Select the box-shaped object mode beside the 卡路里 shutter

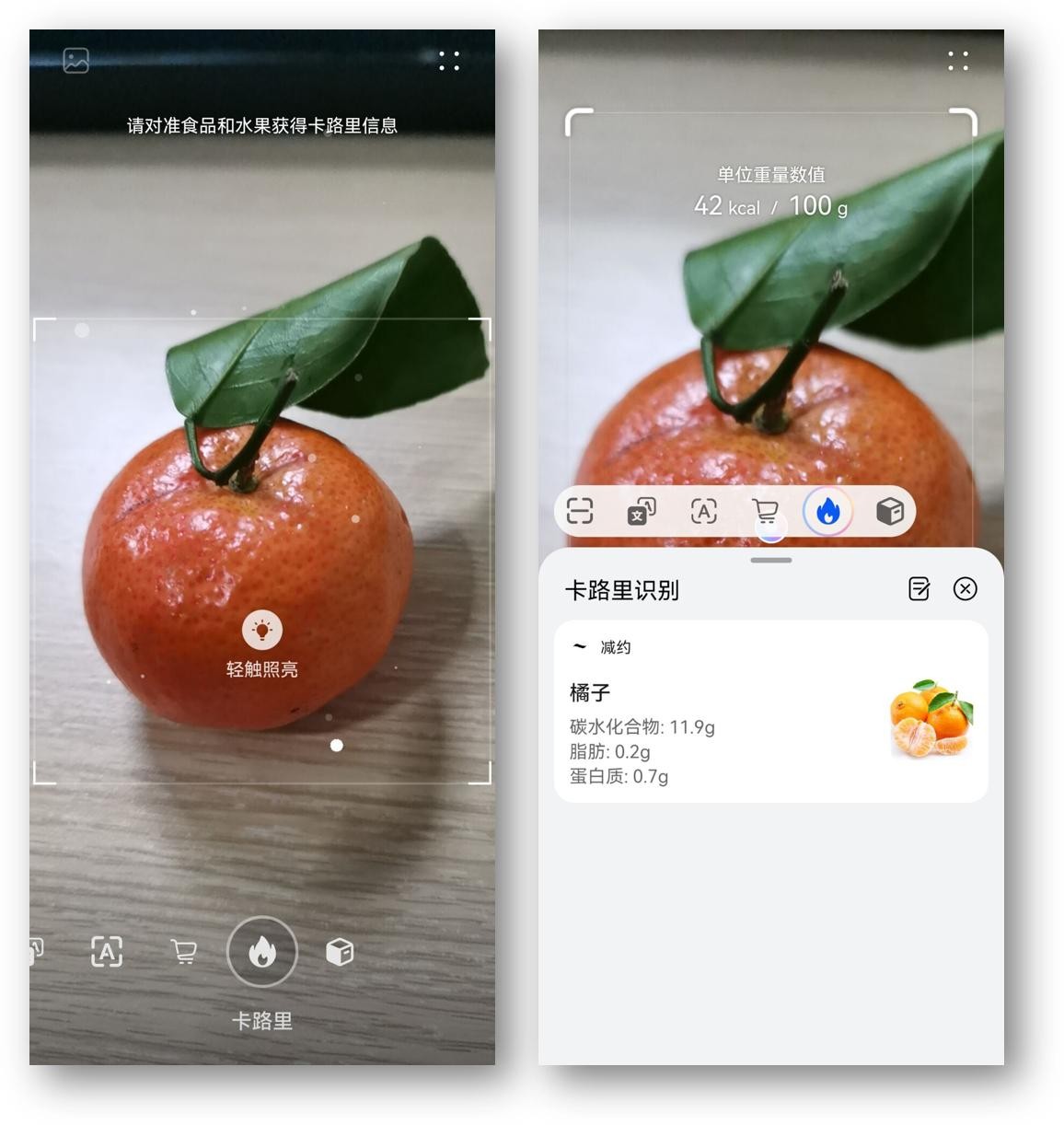click(x=340, y=952)
